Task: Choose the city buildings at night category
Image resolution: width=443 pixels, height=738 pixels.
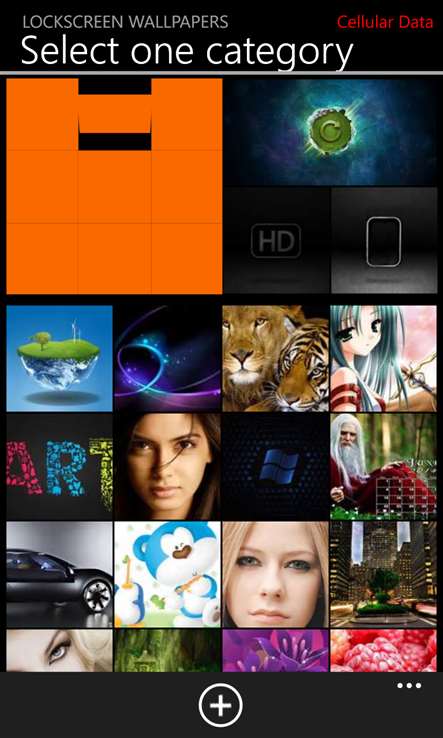Action: click(384, 574)
